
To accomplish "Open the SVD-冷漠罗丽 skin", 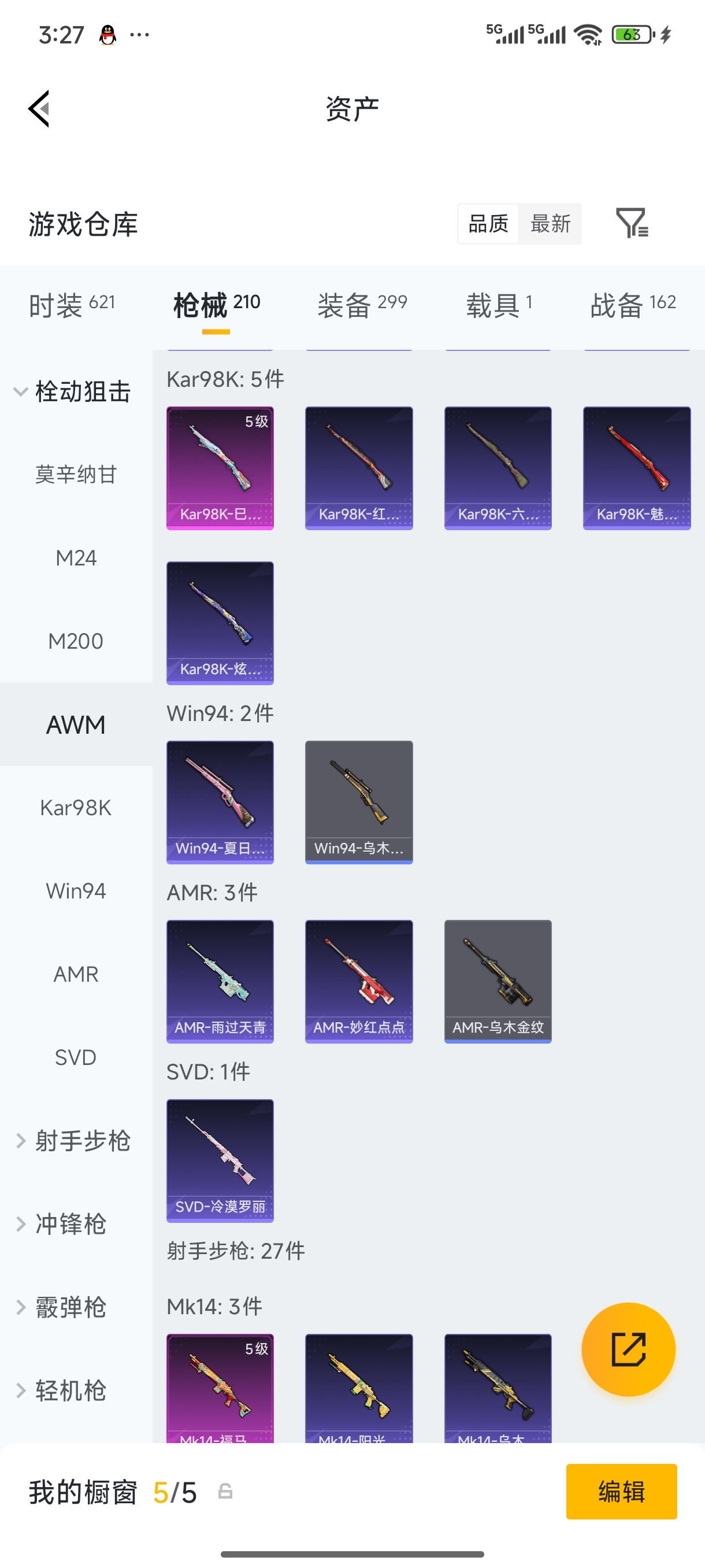I will tap(220, 1160).
